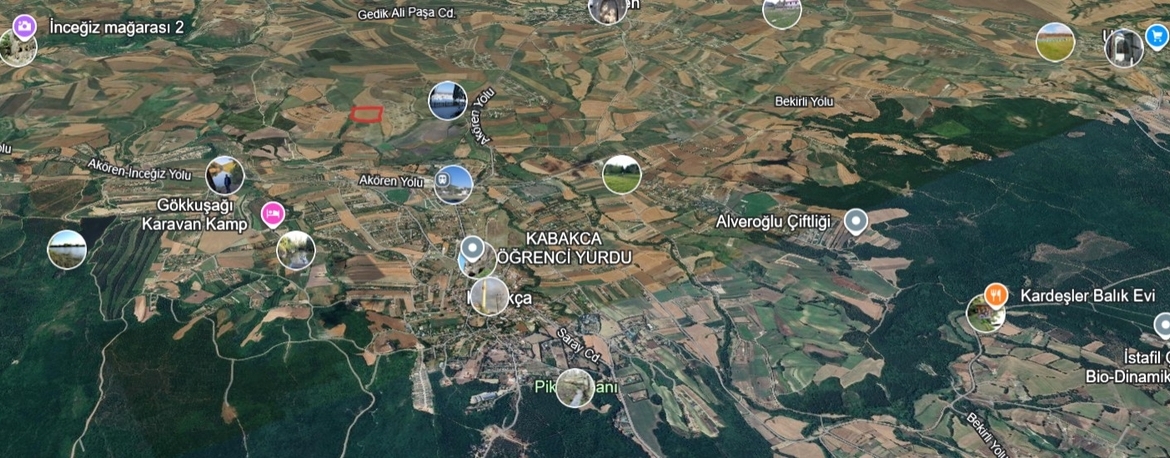Open the person photo marker near Akören-İnceğiz Yolu
Image resolution: width=1170 pixels, height=458 pixels.
225,175
